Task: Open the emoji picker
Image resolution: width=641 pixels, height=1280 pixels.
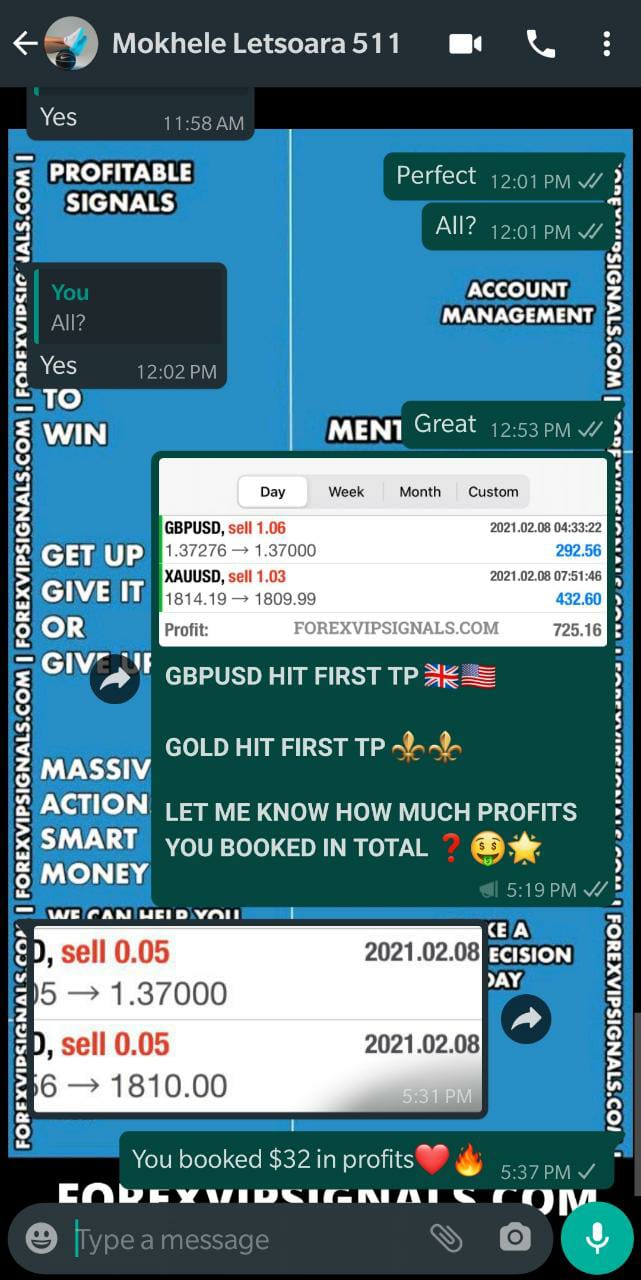Action: [41, 1240]
